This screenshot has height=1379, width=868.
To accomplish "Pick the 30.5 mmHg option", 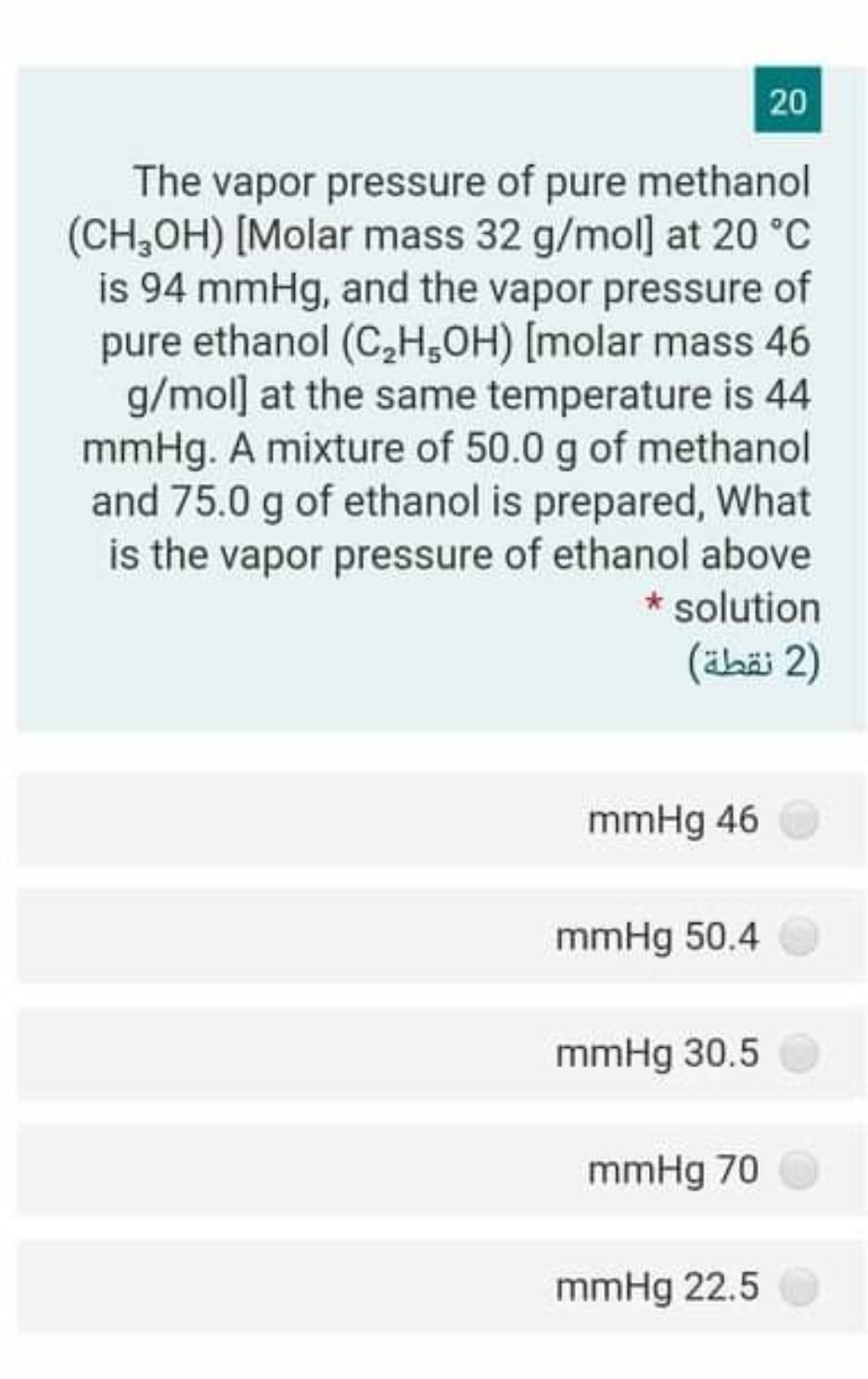I will click(x=798, y=1053).
